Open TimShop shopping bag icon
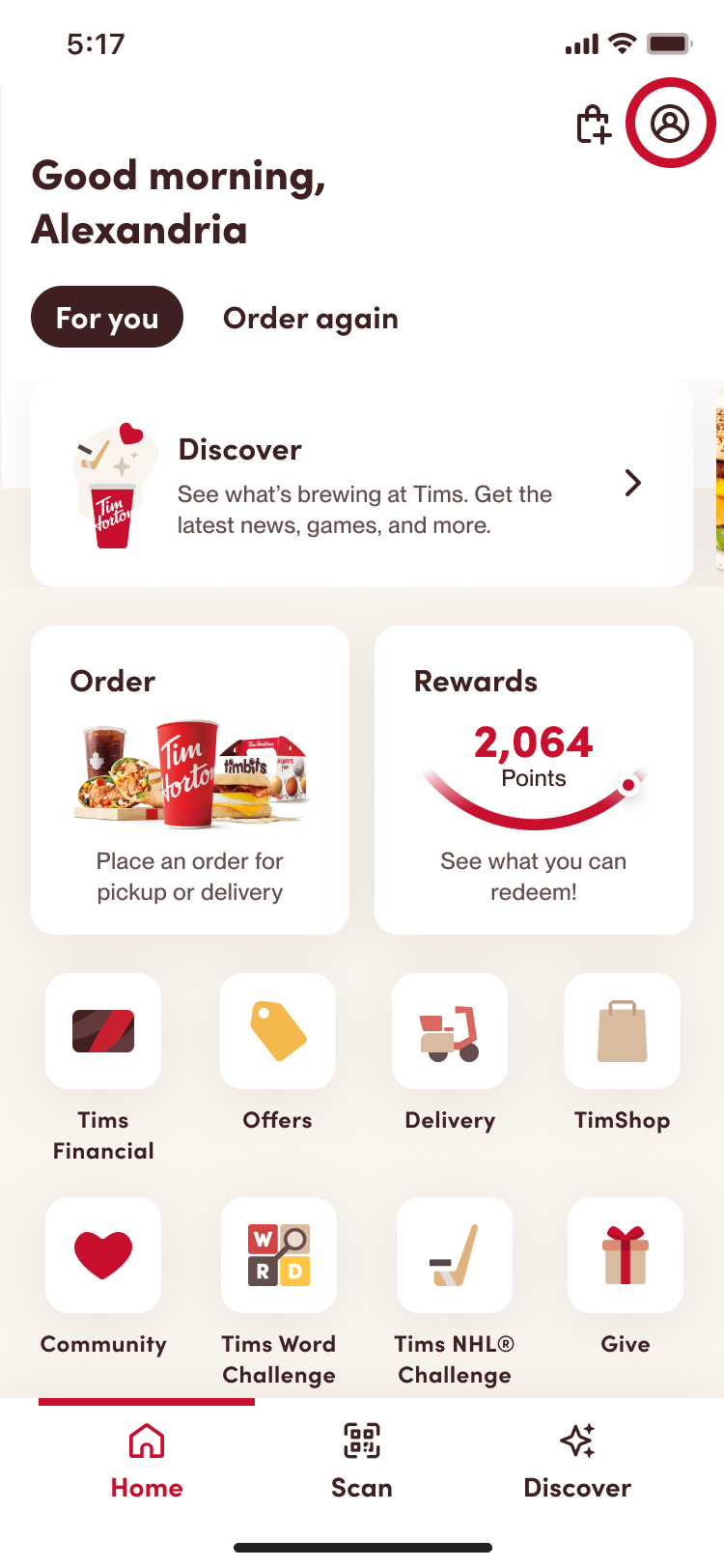 [622, 1030]
